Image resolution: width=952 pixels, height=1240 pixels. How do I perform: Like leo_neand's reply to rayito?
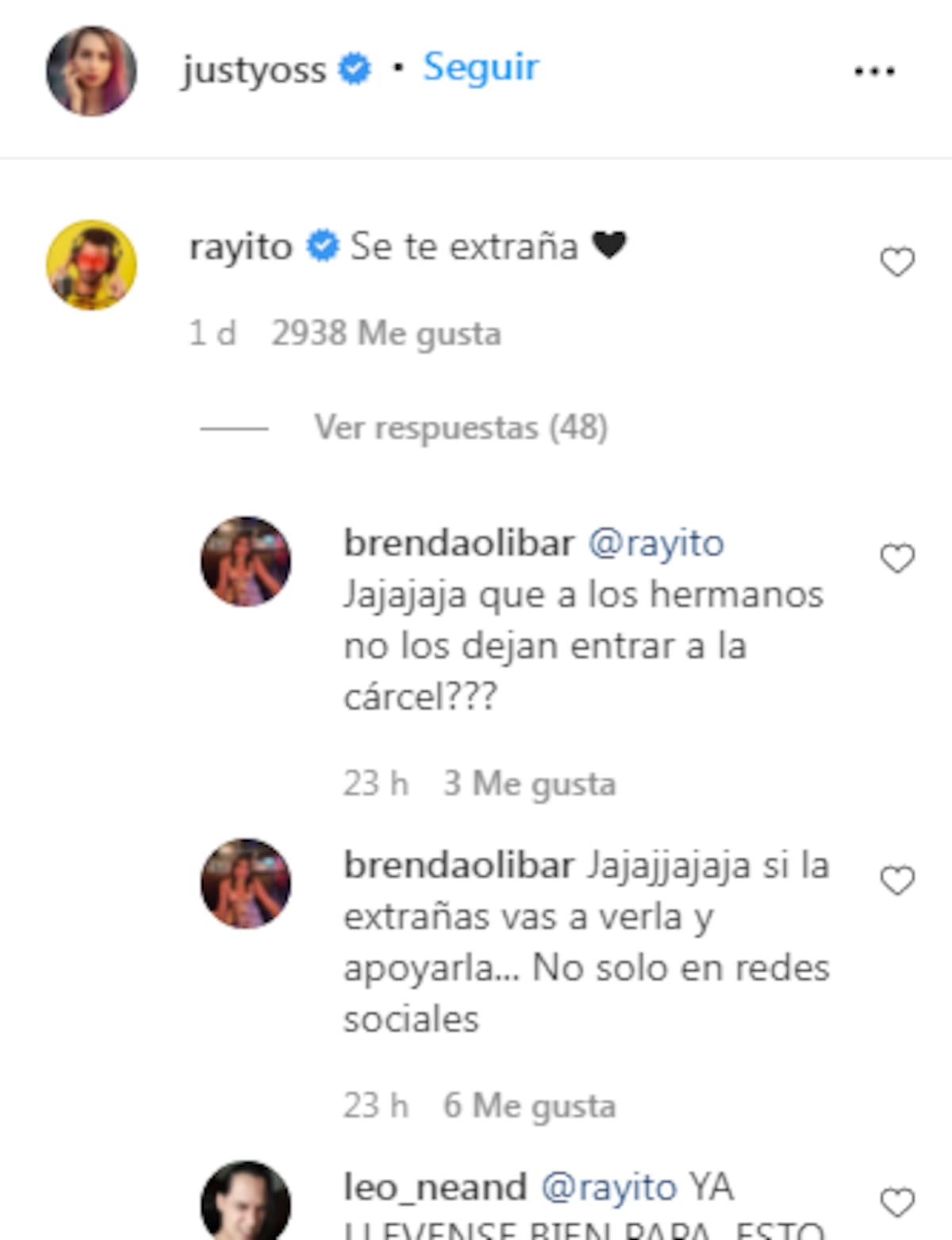[x=897, y=1203]
